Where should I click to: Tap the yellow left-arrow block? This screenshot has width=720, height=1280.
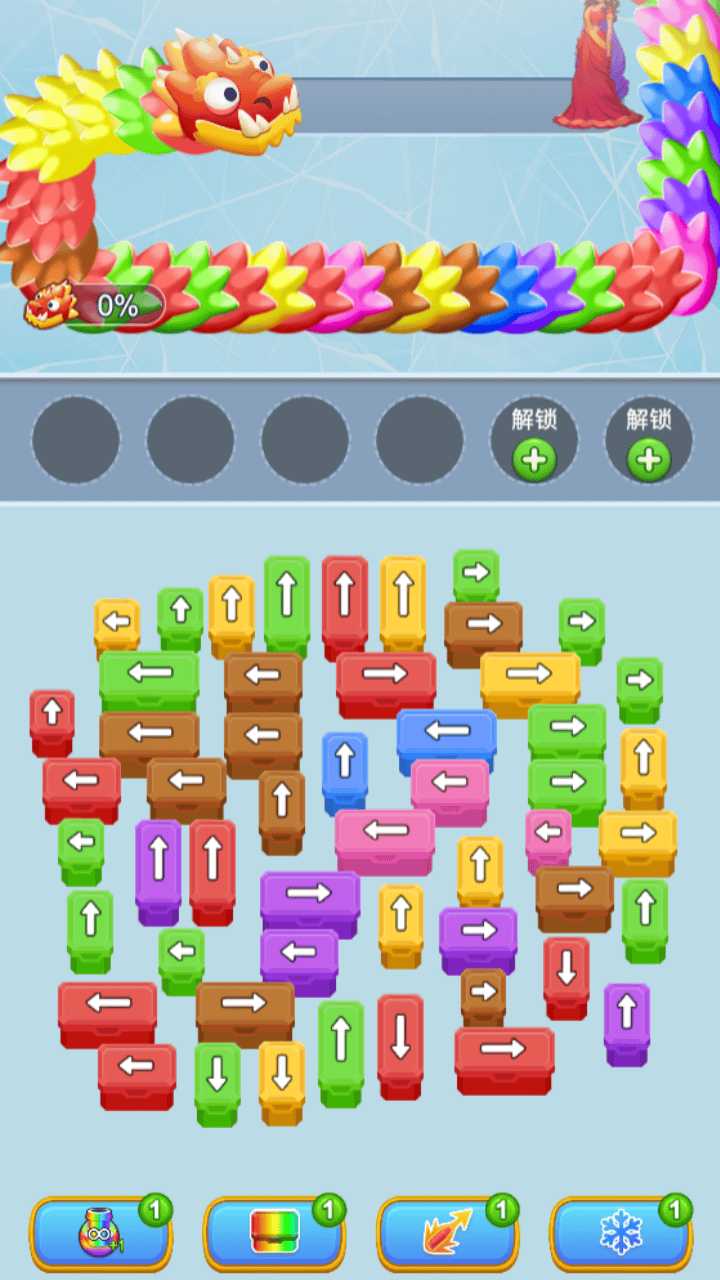(117, 622)
